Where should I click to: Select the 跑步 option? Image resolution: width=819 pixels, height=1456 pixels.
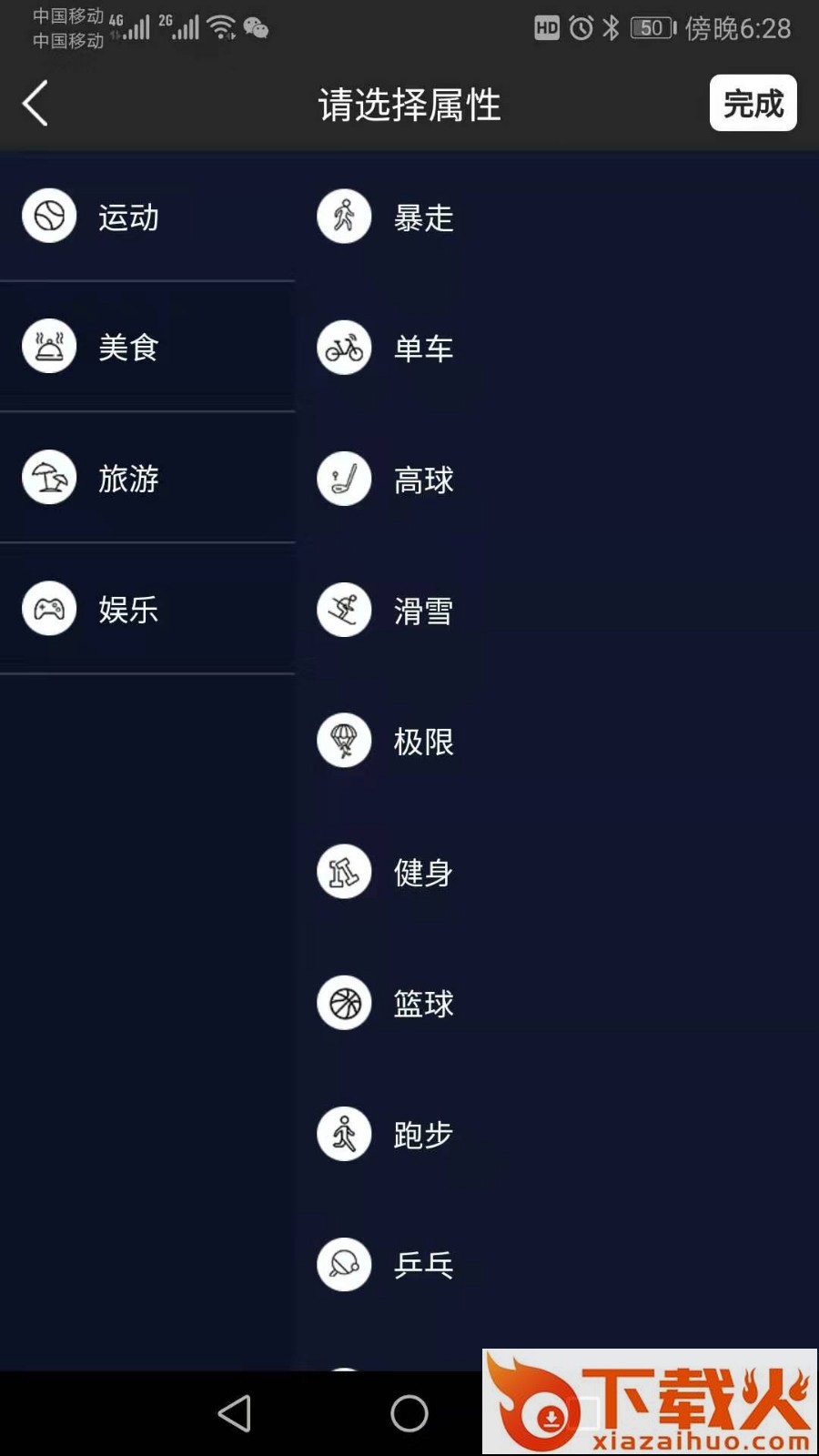tap(422, 1135)
